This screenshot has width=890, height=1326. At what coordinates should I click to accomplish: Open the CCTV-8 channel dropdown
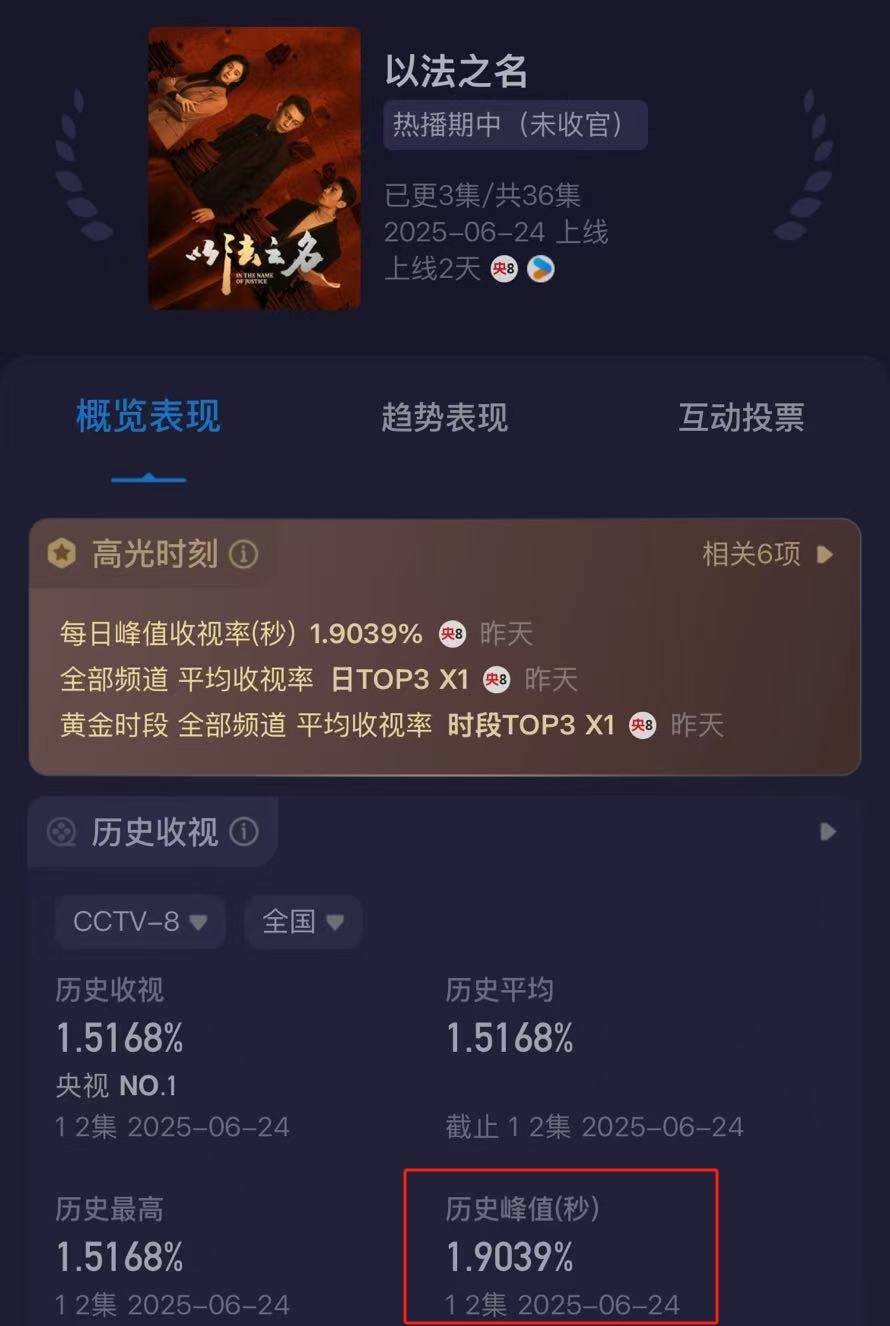[140, 921]
